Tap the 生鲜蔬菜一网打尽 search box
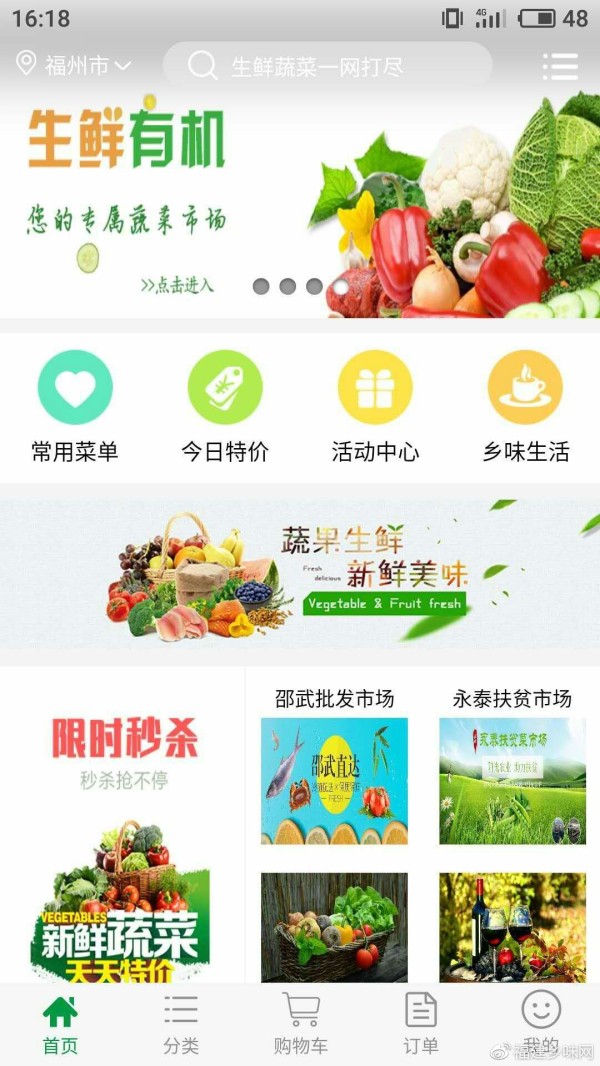This screenshot has width=600, height=1066. pos(328,66)
